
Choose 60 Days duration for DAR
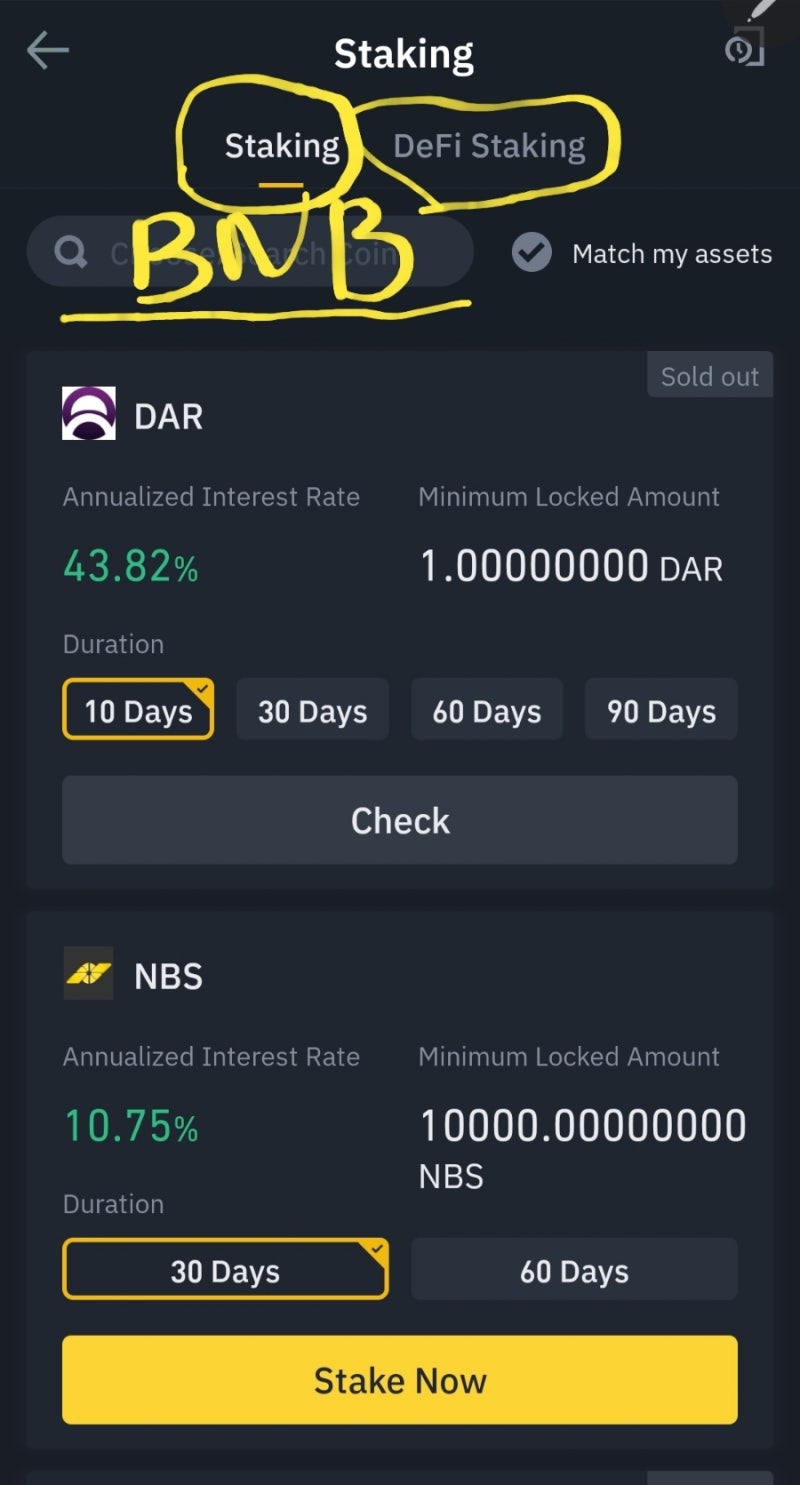(x=487, y=710)
